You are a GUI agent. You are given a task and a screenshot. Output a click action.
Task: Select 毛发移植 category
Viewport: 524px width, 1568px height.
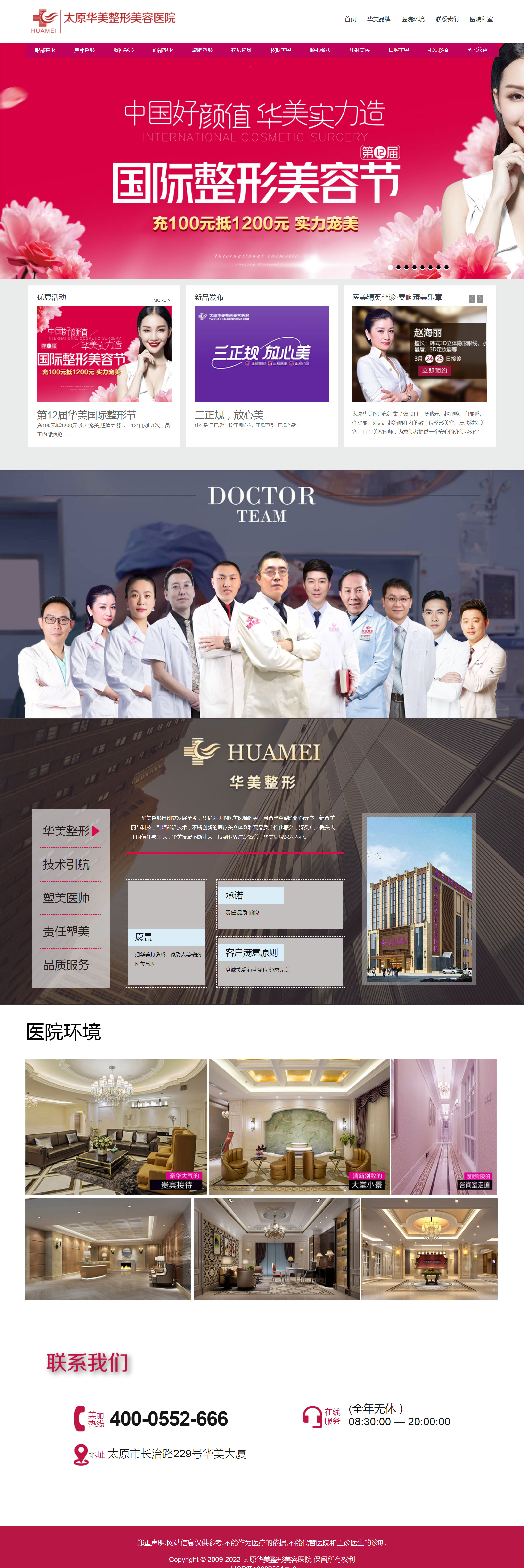coord(437,50)
